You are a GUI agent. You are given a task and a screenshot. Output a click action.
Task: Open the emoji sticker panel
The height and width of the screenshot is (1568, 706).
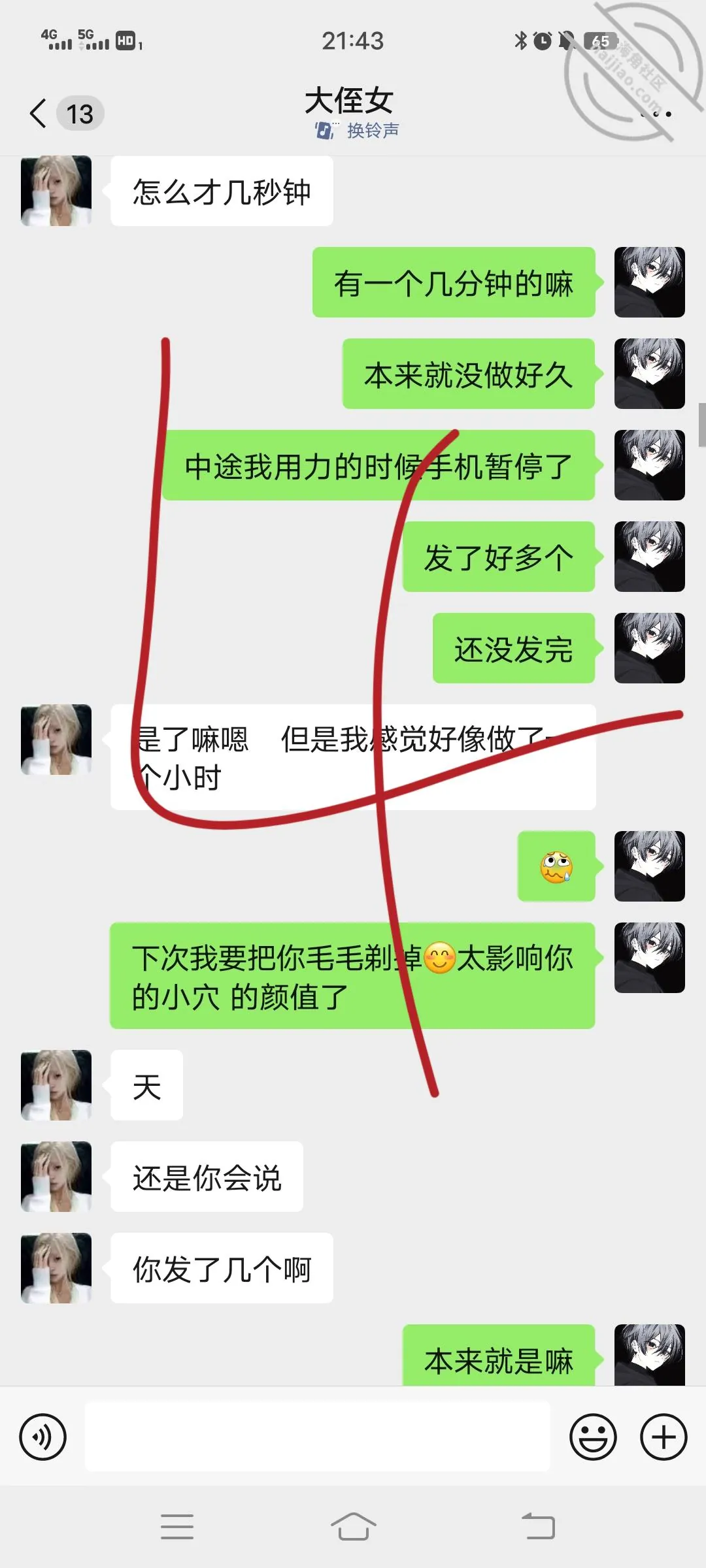[593, 1437]
